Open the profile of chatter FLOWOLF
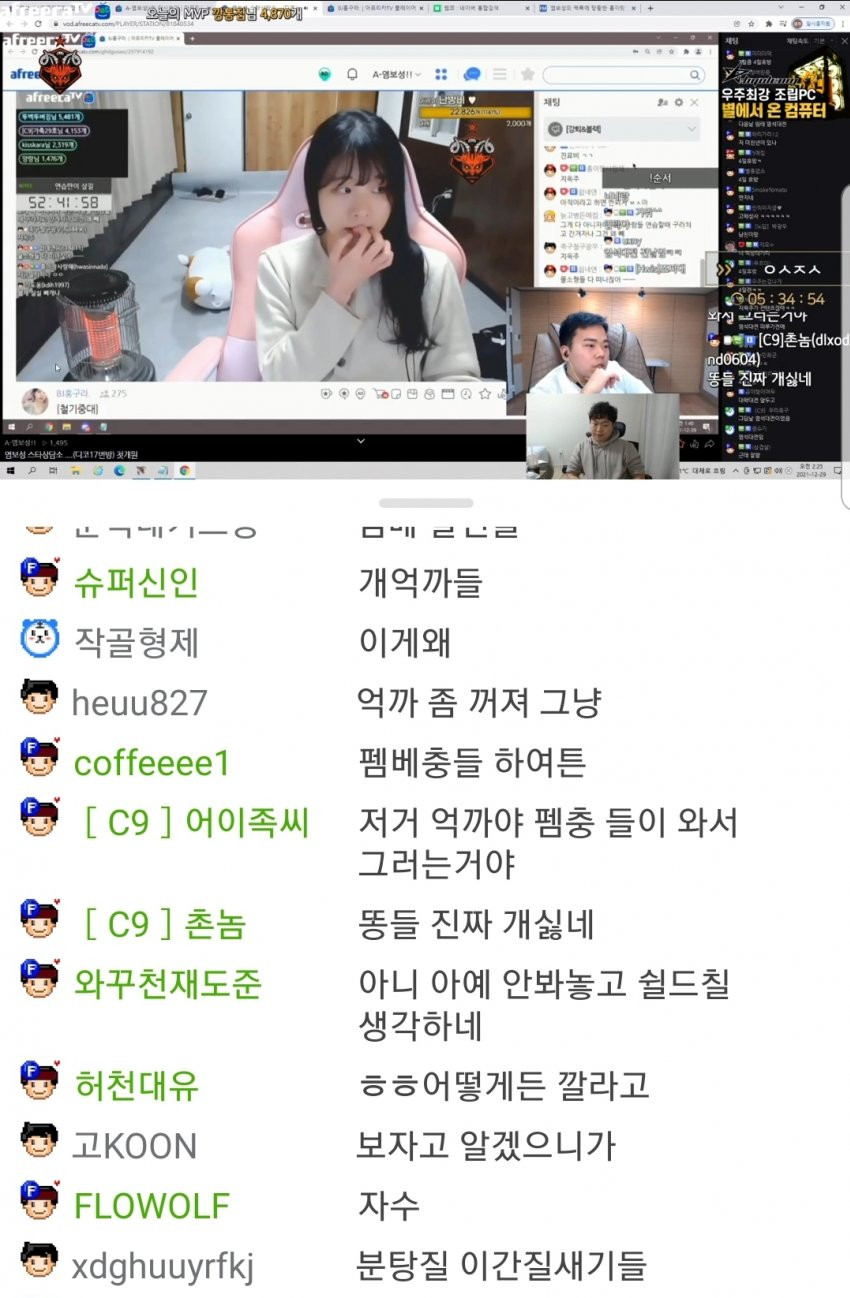Screen dimensions: 850x1298 [152, 1207]
